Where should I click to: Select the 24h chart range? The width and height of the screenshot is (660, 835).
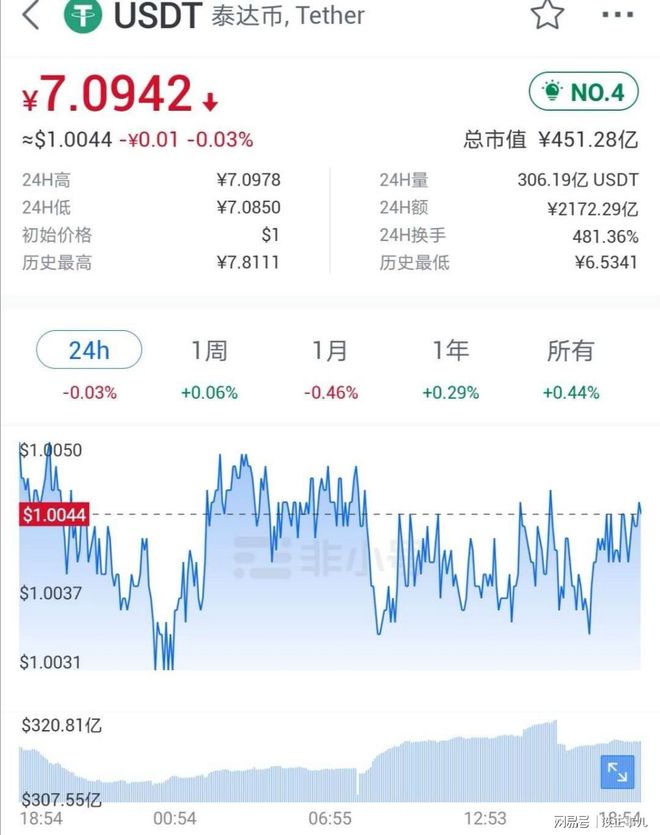pyautogui.click(x=89, y=351)
